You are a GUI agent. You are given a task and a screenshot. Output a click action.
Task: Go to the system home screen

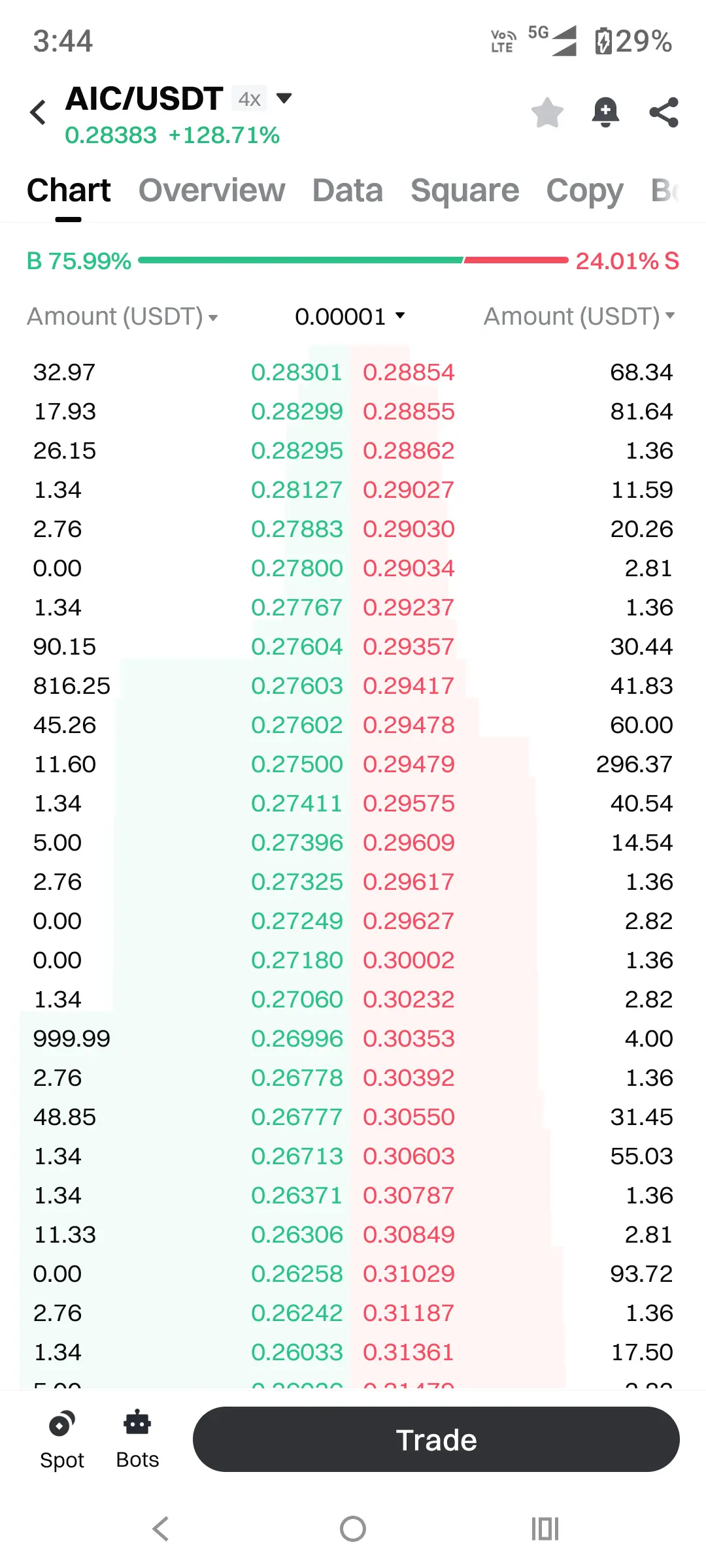tap(353, 1528)
